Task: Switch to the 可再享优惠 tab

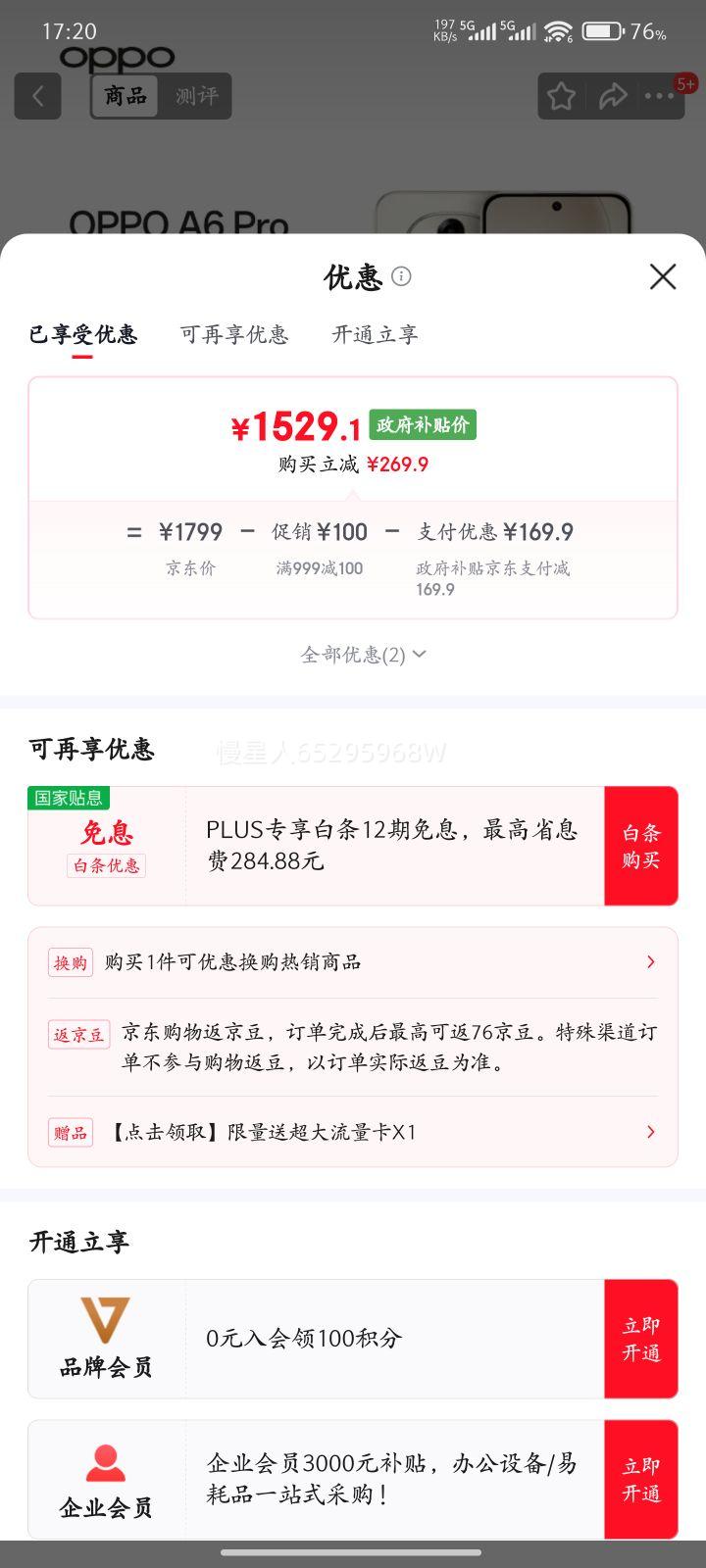Action: 234,335
